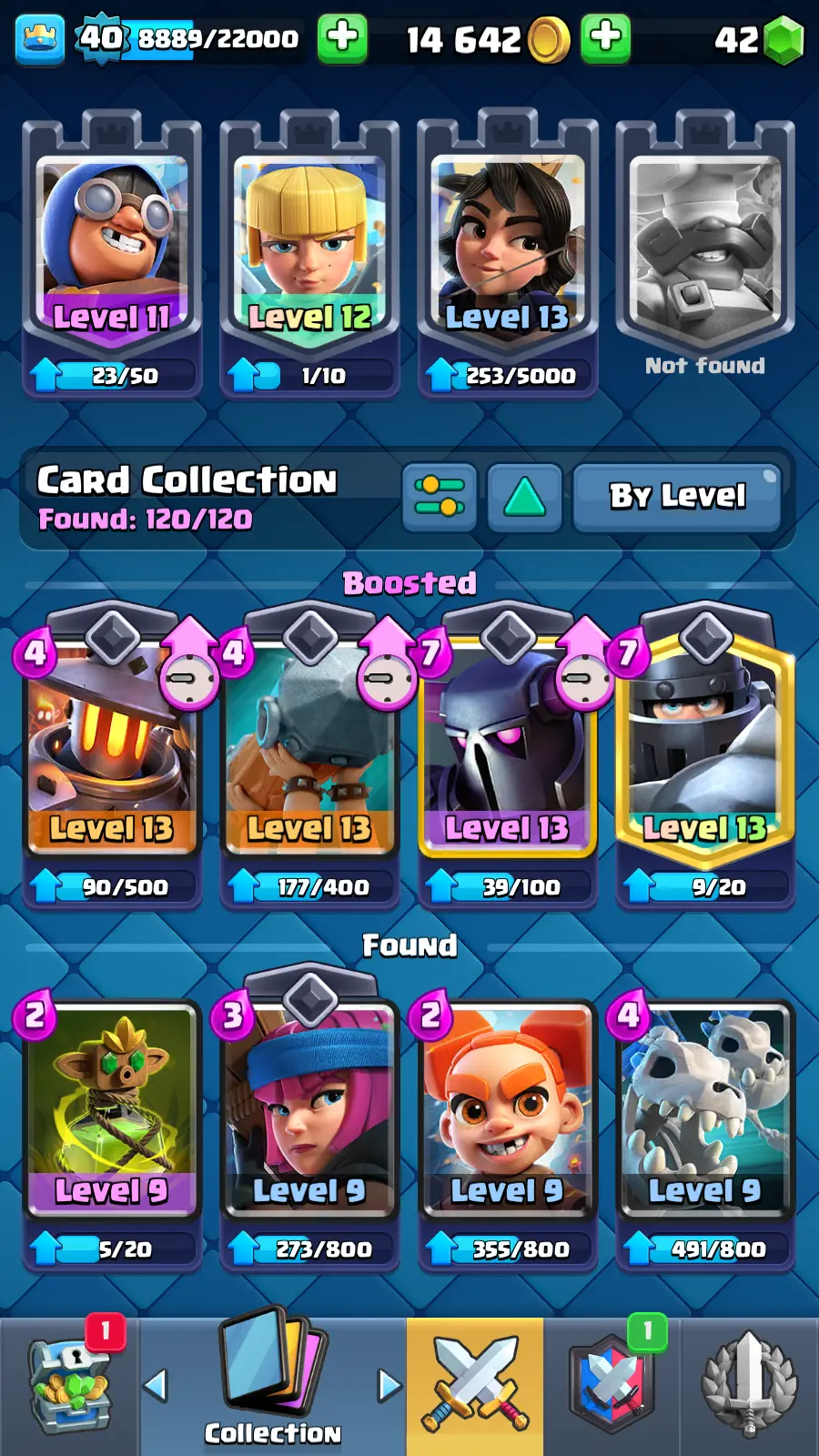Go to the Battle crossed swords tab

475,1385
